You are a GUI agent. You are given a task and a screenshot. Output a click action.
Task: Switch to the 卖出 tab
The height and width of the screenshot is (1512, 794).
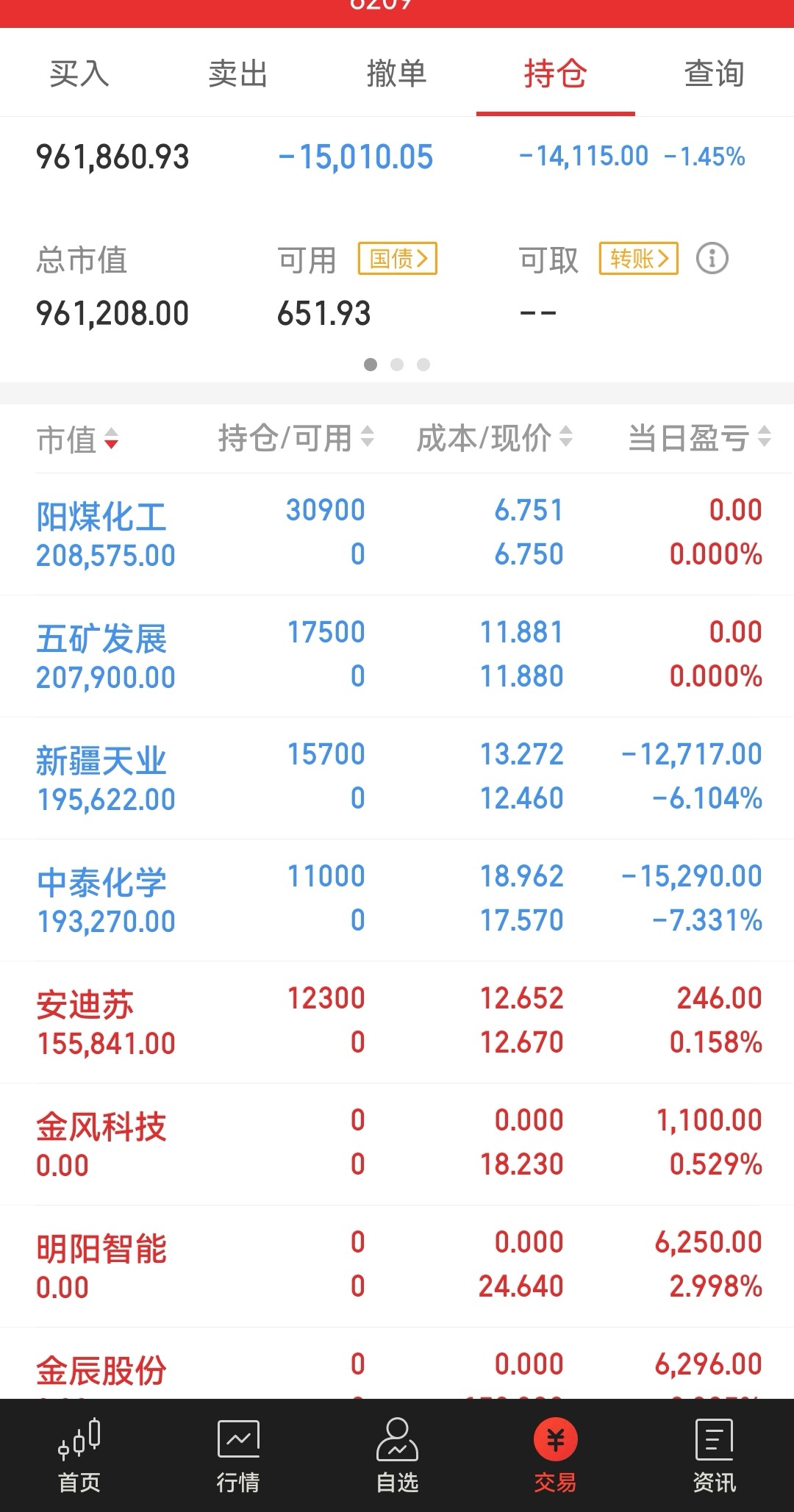[x=238, y=74]
